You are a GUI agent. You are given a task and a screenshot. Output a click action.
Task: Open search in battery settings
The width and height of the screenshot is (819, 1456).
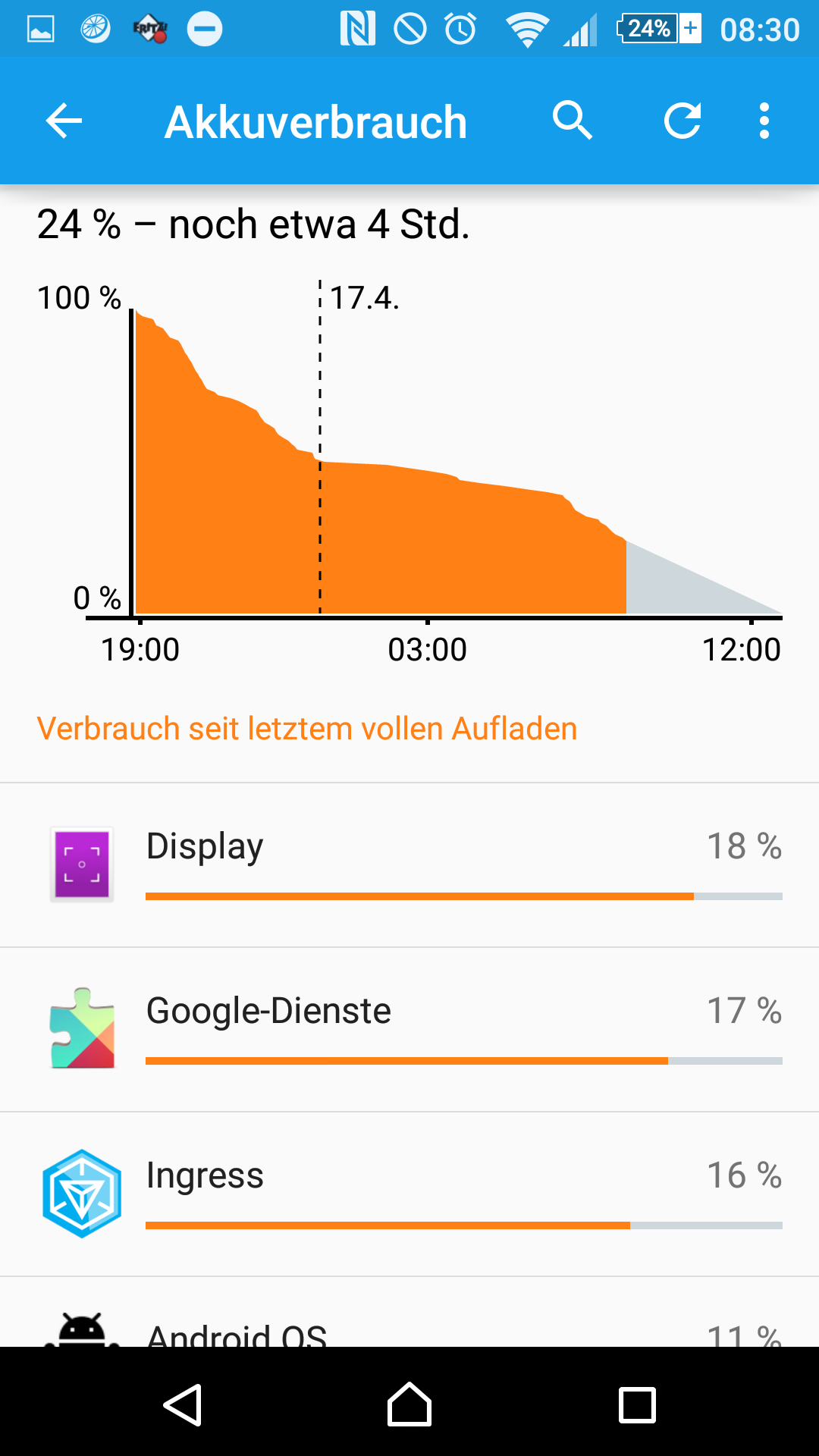pos(572,121)
